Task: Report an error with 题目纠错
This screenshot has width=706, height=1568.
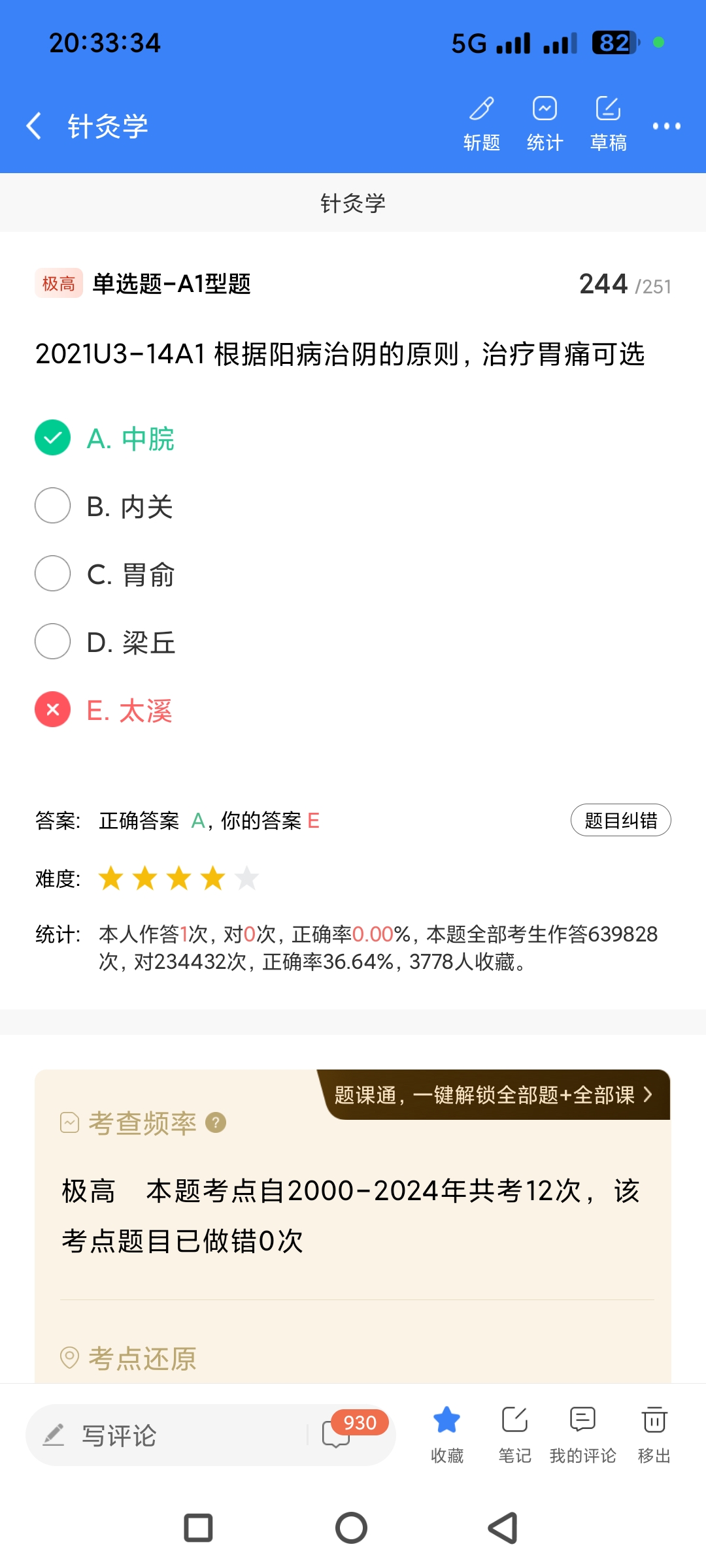Action: tap(620, 820)
